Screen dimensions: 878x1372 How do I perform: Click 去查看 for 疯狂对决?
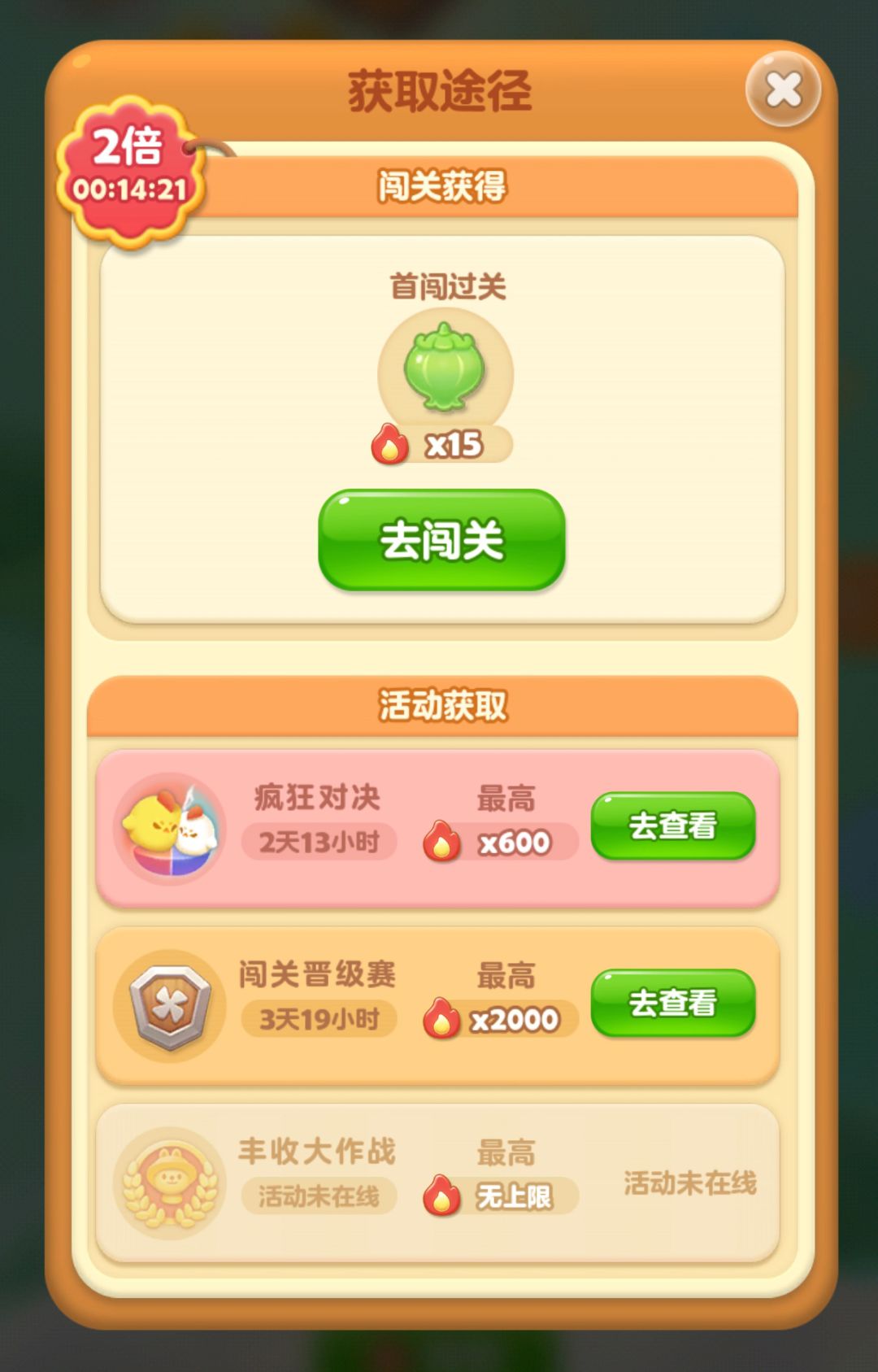[673, 827]
